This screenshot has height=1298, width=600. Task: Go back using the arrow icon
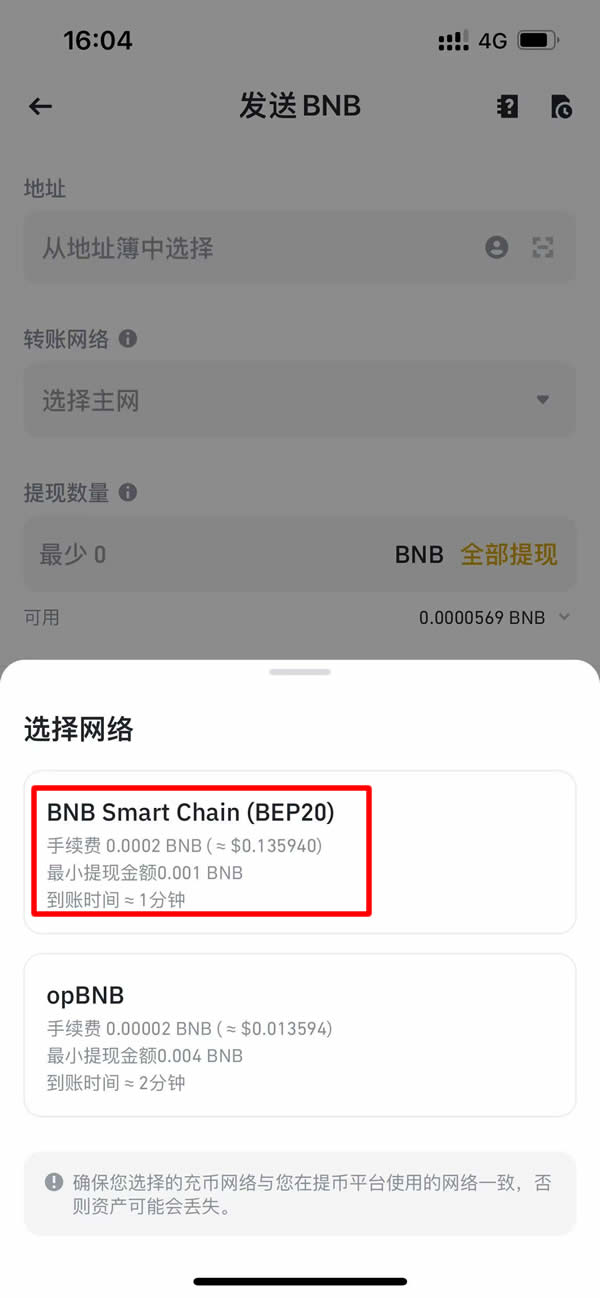(x=40, y=106)
